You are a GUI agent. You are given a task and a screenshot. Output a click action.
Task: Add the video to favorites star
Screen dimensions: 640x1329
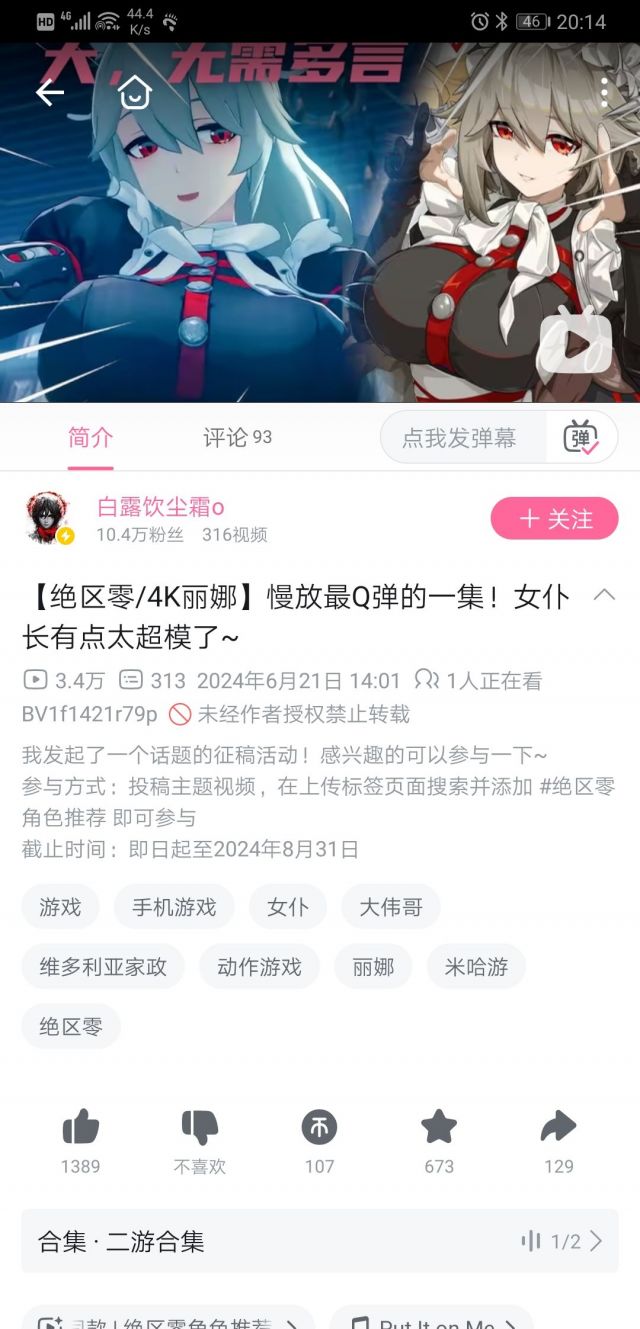439,1127
